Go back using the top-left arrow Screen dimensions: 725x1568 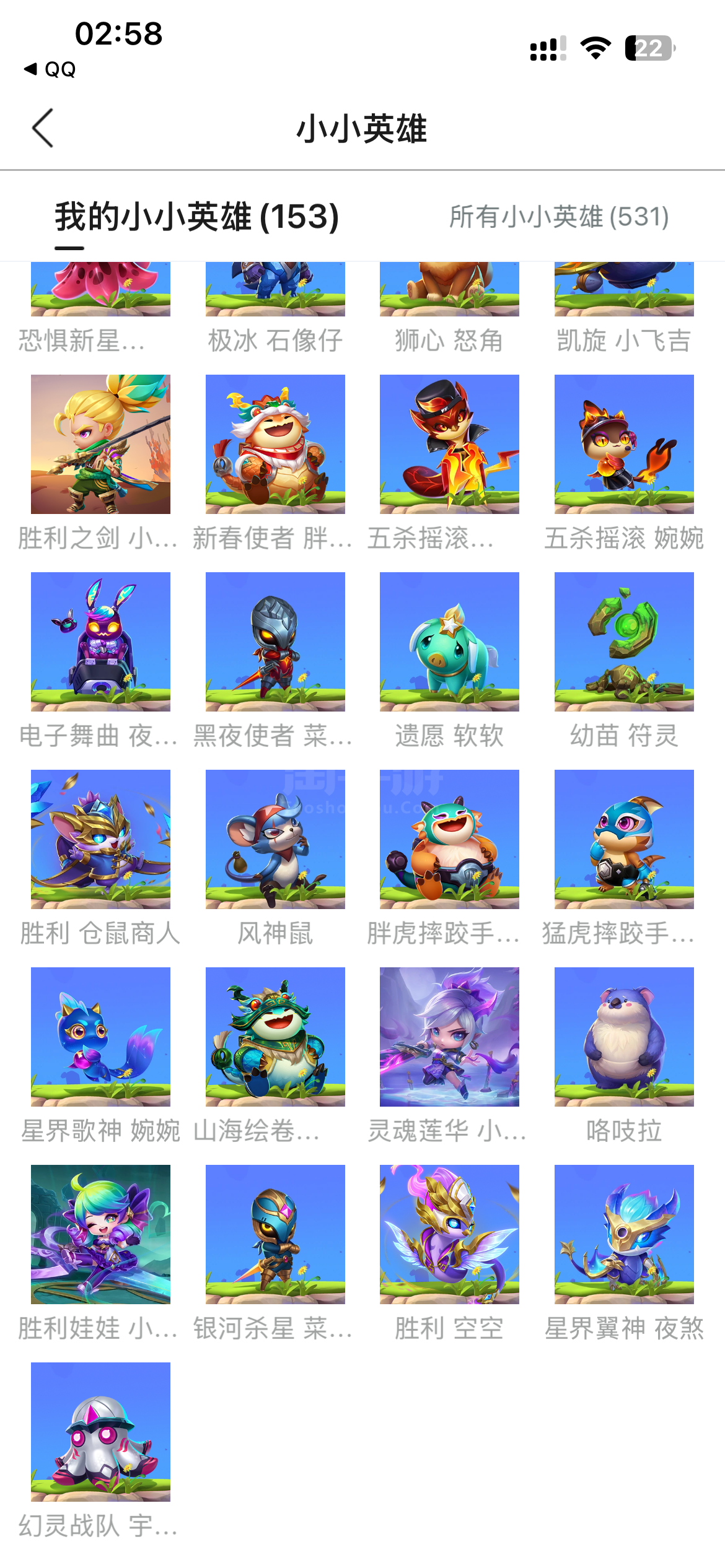[x=43, y=128]
